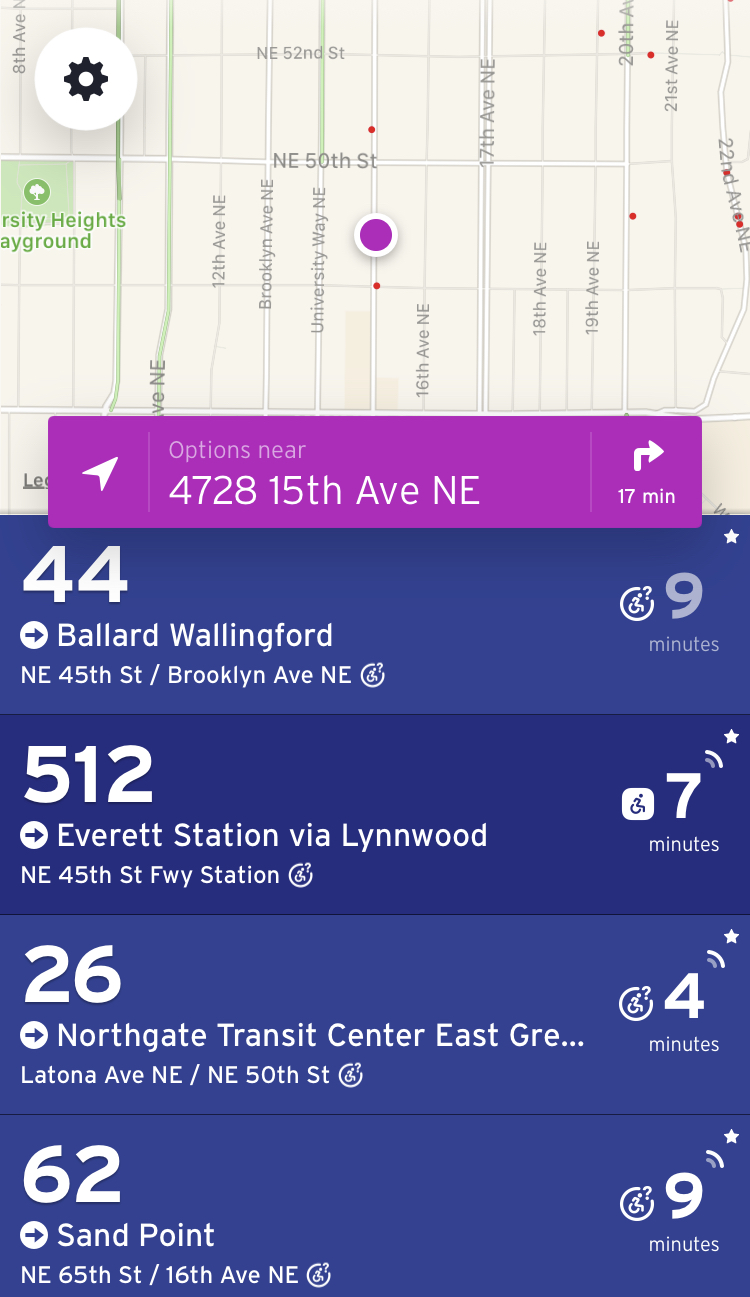Tap the arrow icon before Ballard Wallingford
Screen dimensions: 750x1297
click(32, 635)
